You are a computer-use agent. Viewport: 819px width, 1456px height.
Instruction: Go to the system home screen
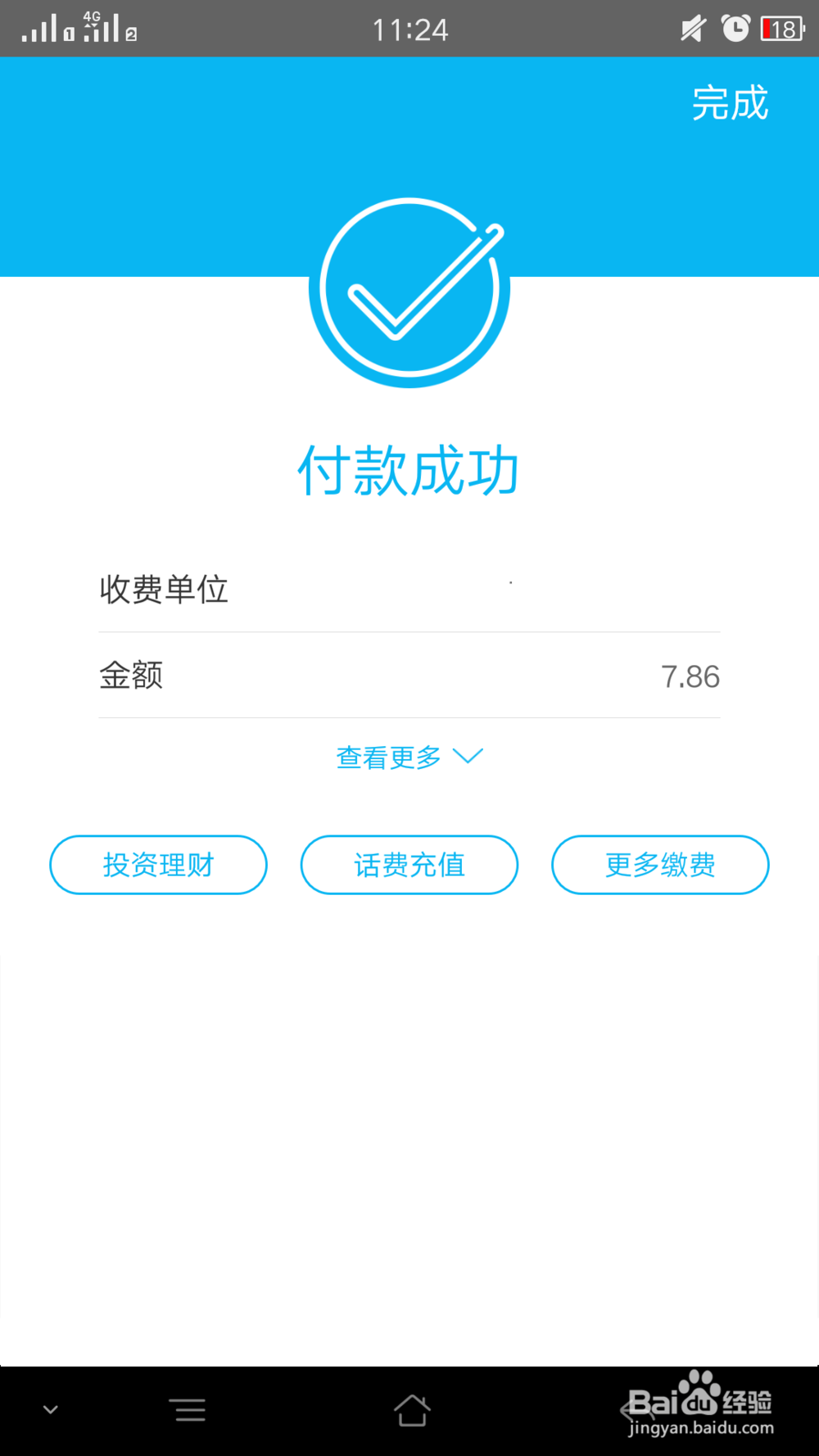[412, 1411]
